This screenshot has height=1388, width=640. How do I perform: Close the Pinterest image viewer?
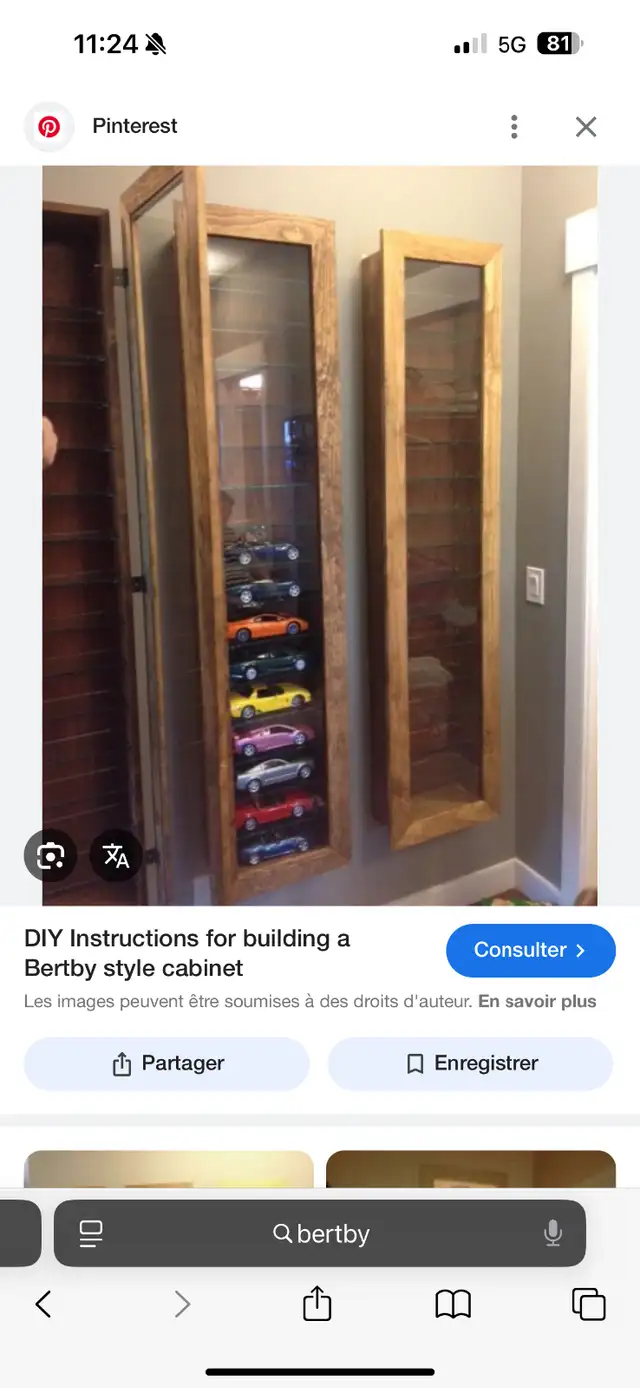[586, 126]
